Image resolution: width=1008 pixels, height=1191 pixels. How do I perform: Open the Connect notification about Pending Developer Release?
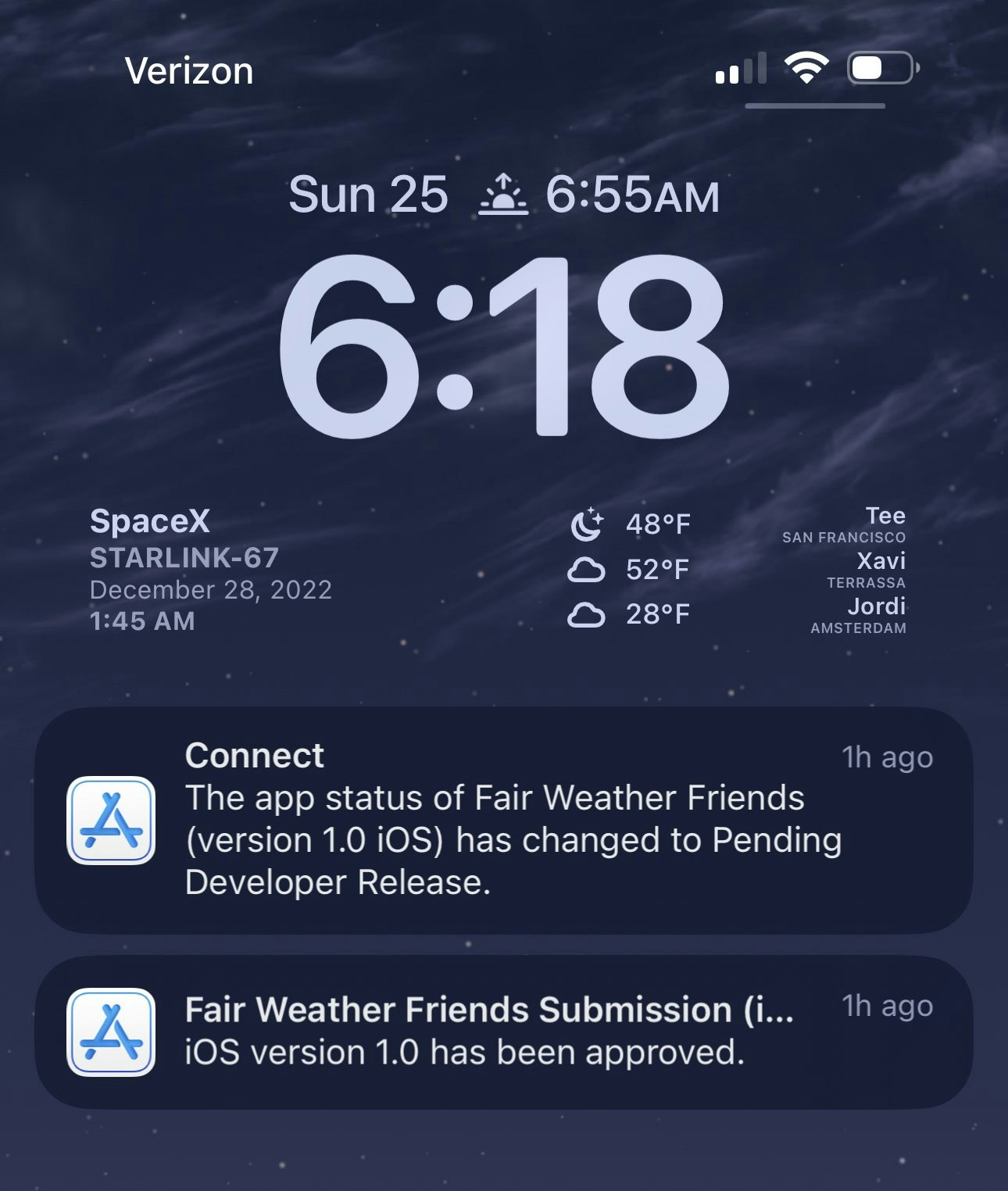(x=503, y=820)
